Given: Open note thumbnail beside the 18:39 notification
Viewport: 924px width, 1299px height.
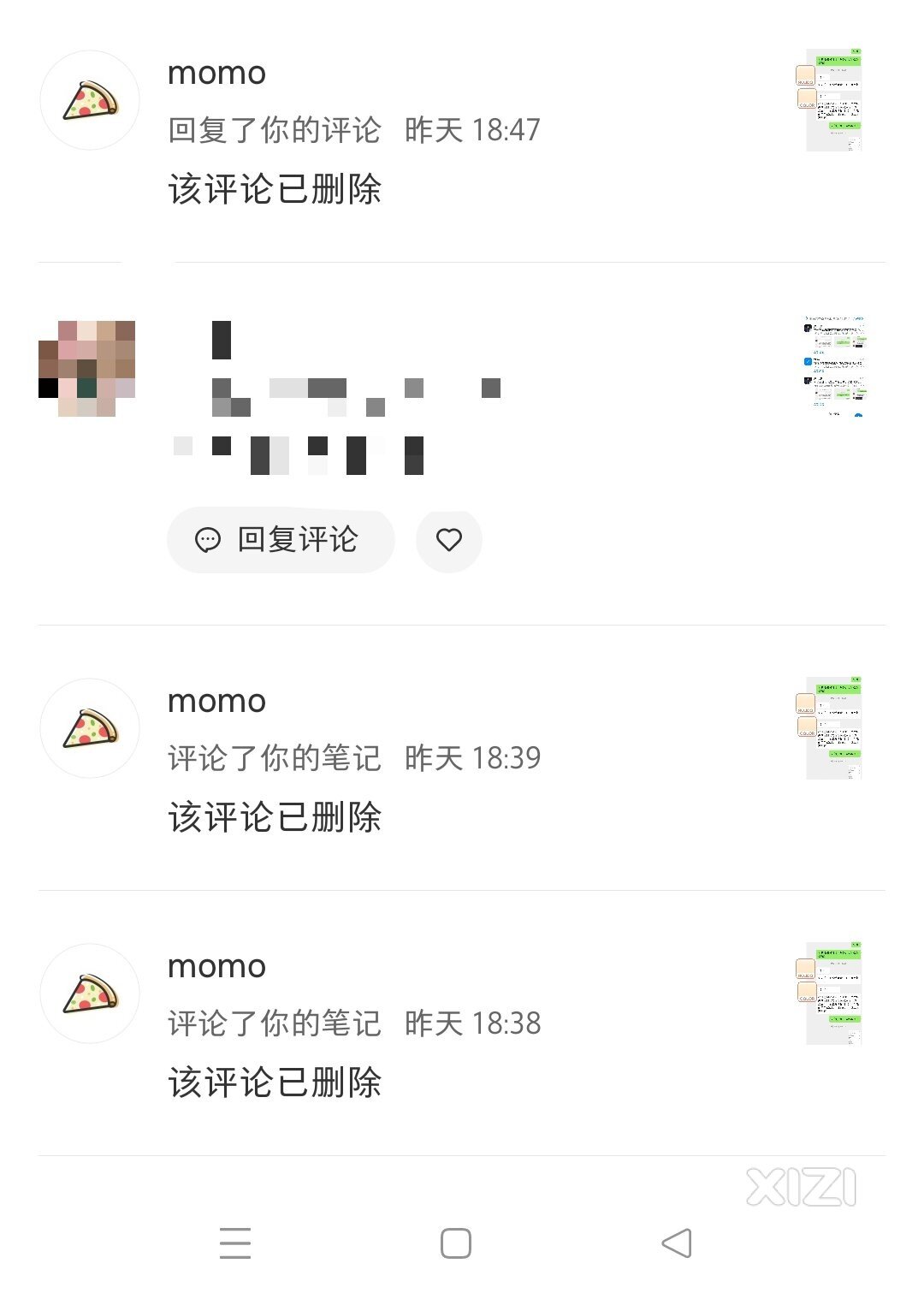Looking at the screenshot, I should coord(832,728).
